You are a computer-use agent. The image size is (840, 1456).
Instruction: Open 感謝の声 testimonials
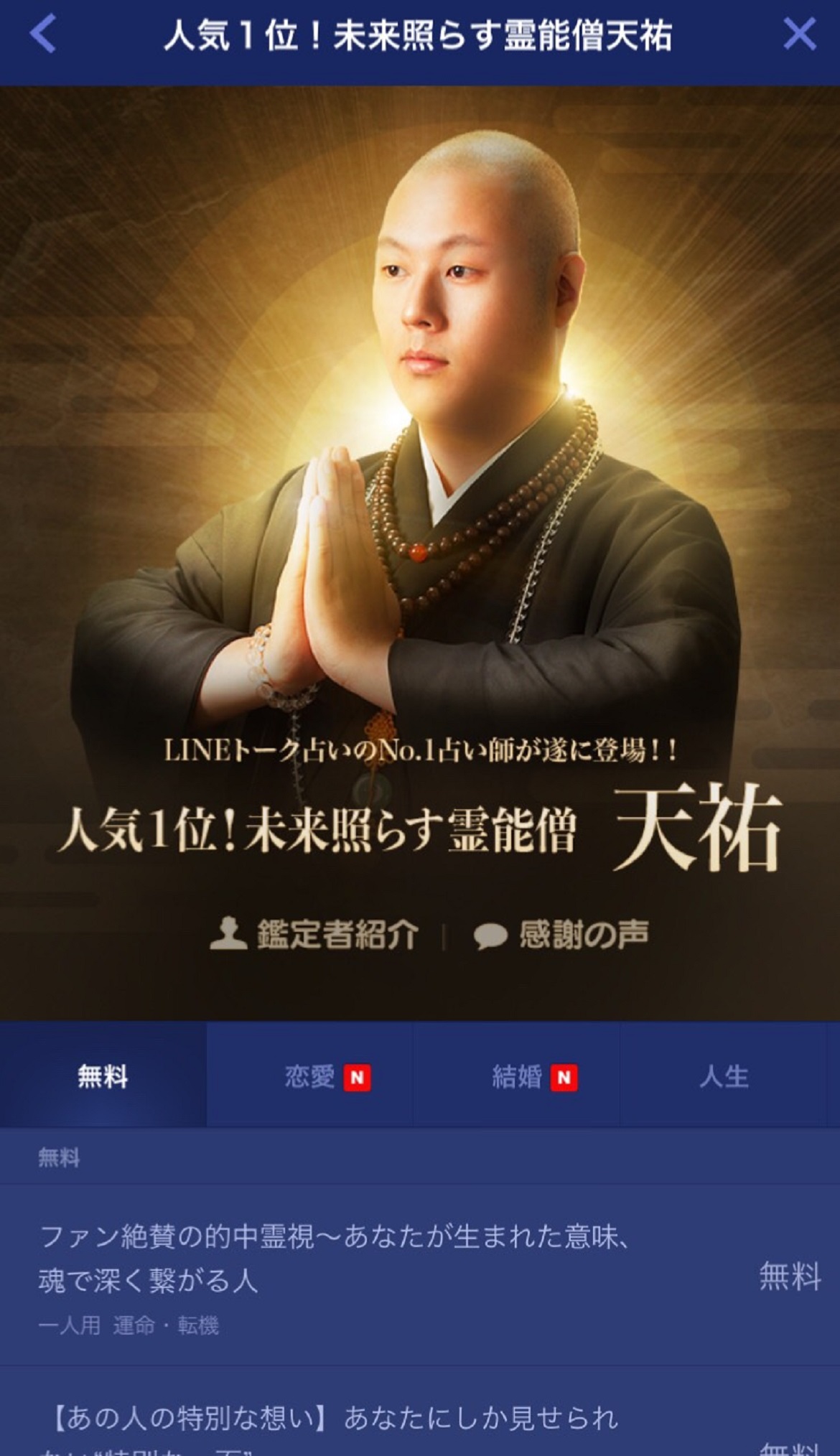561,934
